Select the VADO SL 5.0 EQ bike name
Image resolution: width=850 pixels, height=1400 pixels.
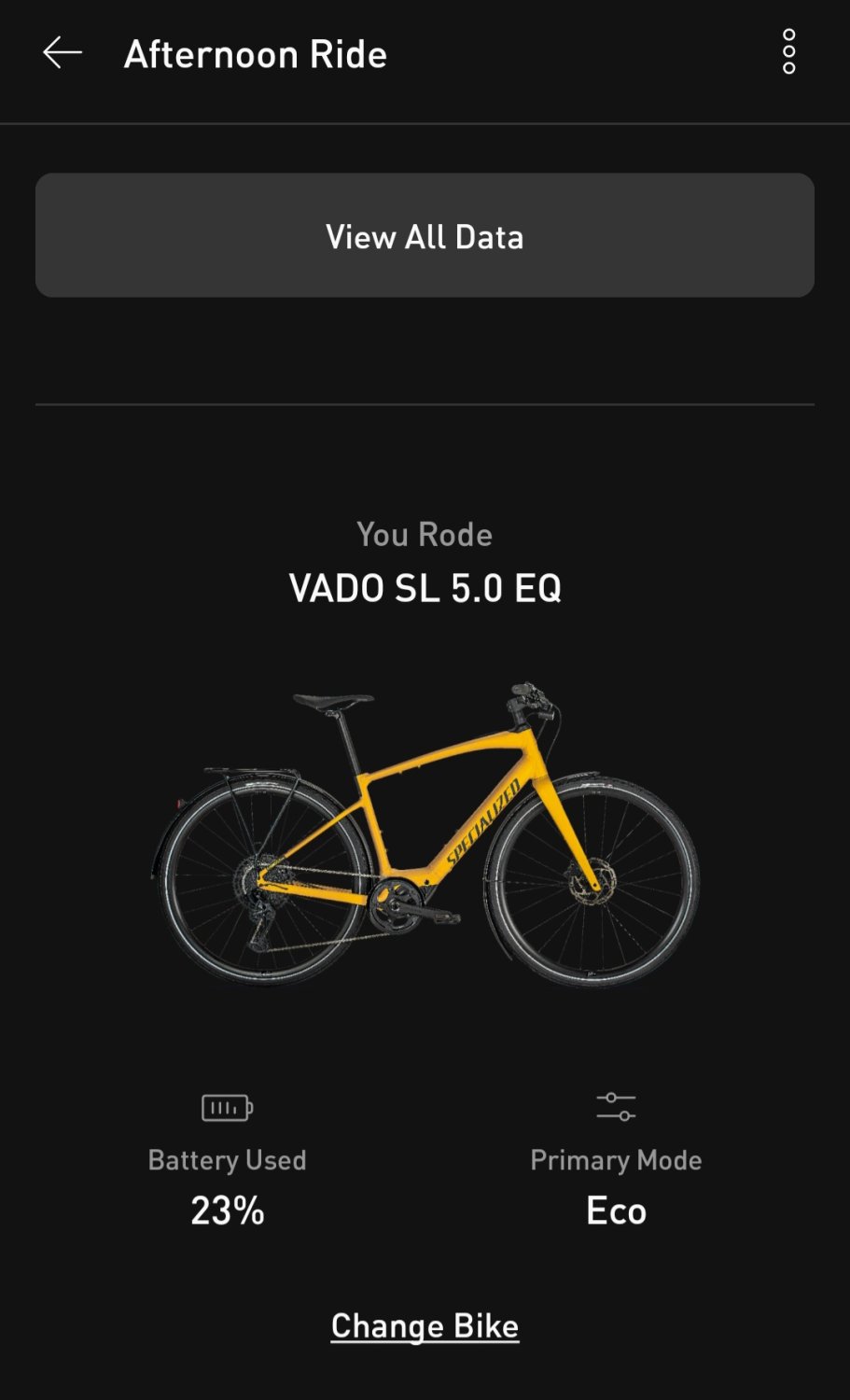click(425, 589)
